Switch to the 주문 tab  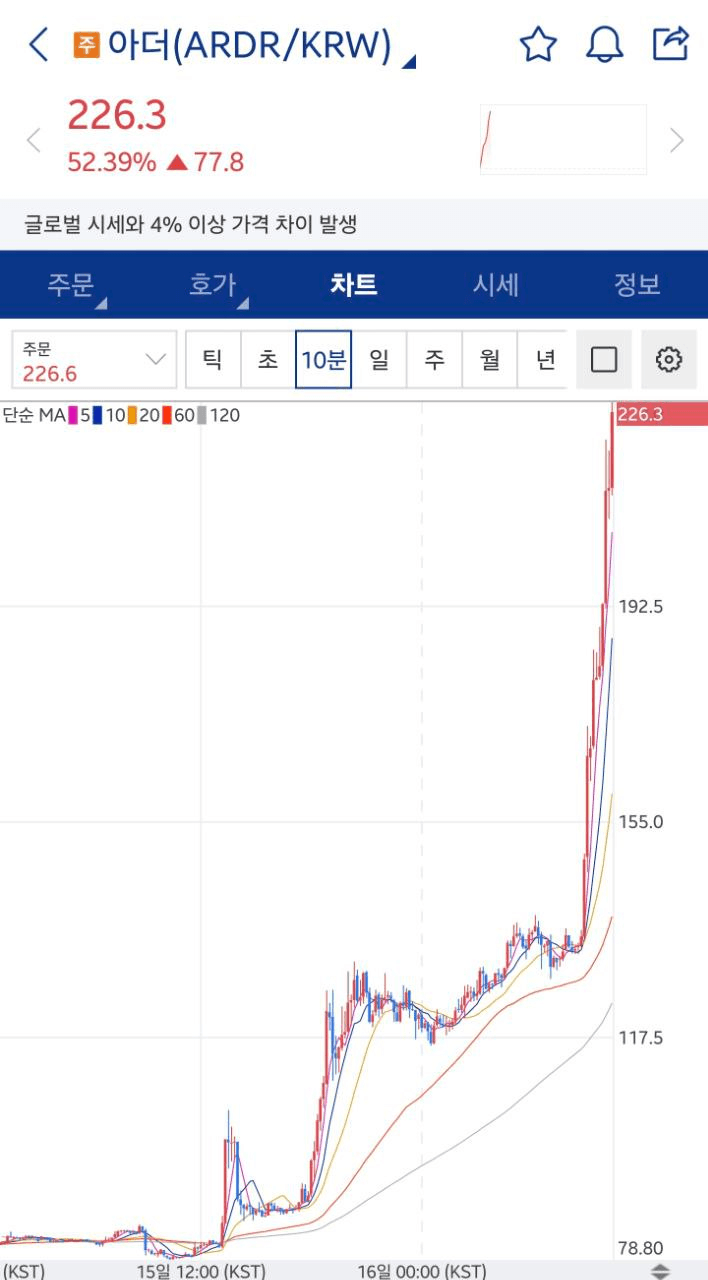pos(71,284)
